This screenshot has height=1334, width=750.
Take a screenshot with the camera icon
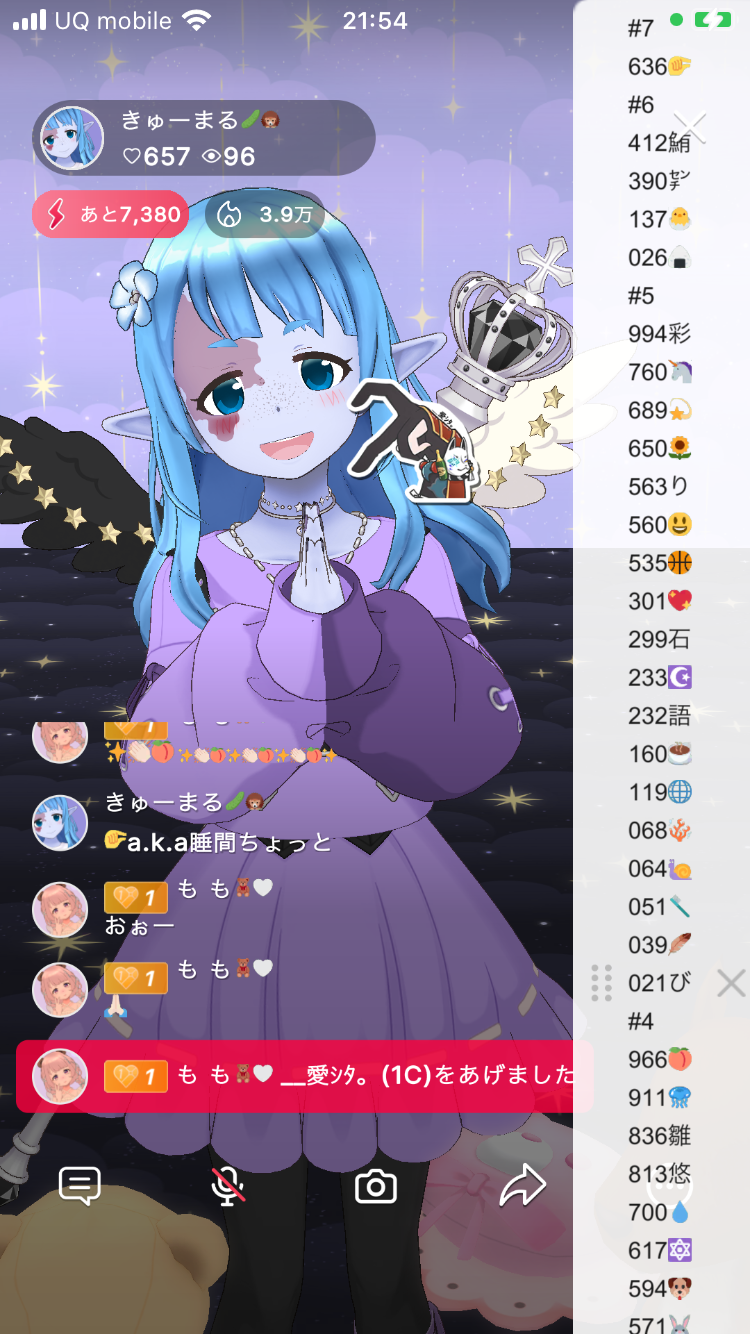click(x=376, y=1187)
